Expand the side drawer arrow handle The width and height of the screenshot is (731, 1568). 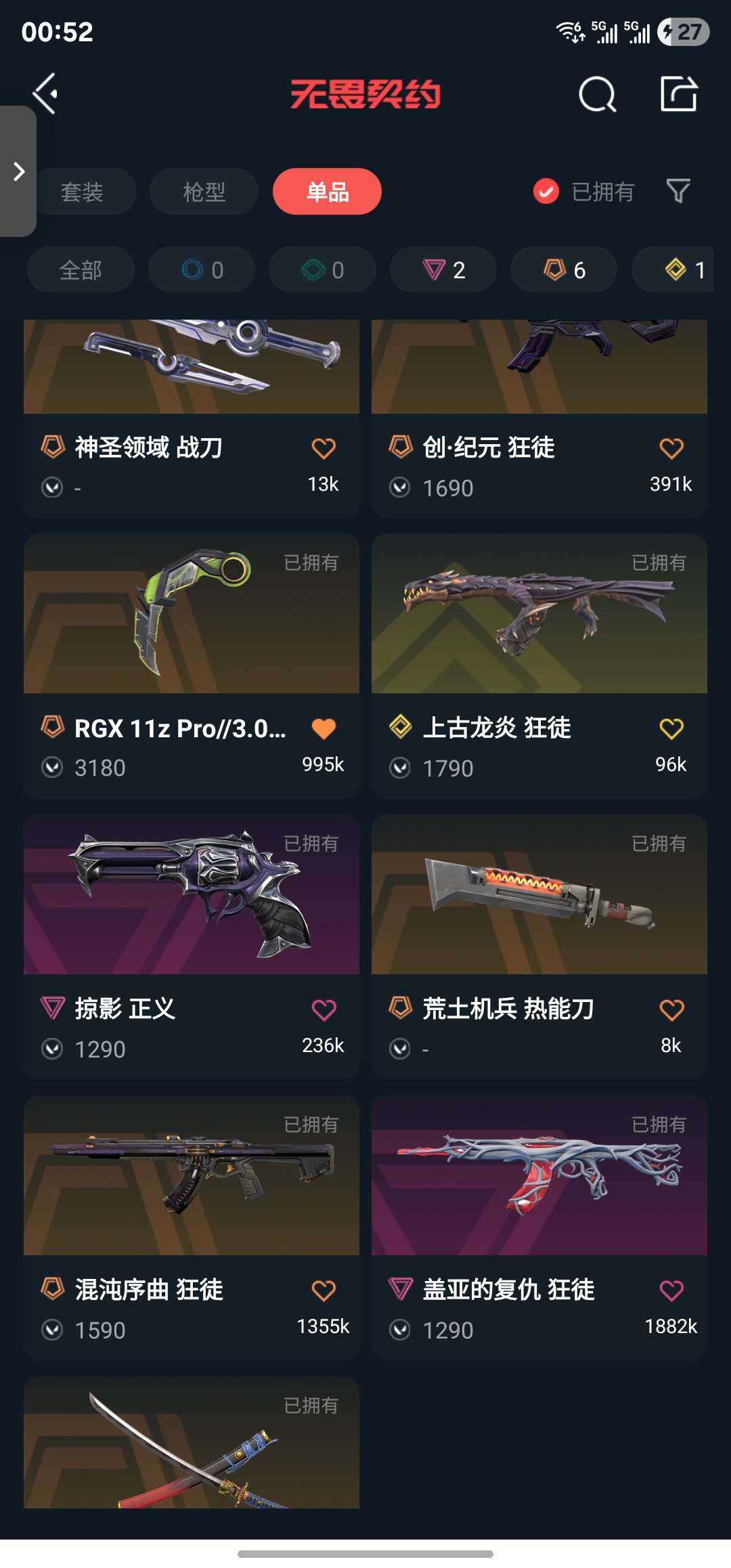point(18,171)
